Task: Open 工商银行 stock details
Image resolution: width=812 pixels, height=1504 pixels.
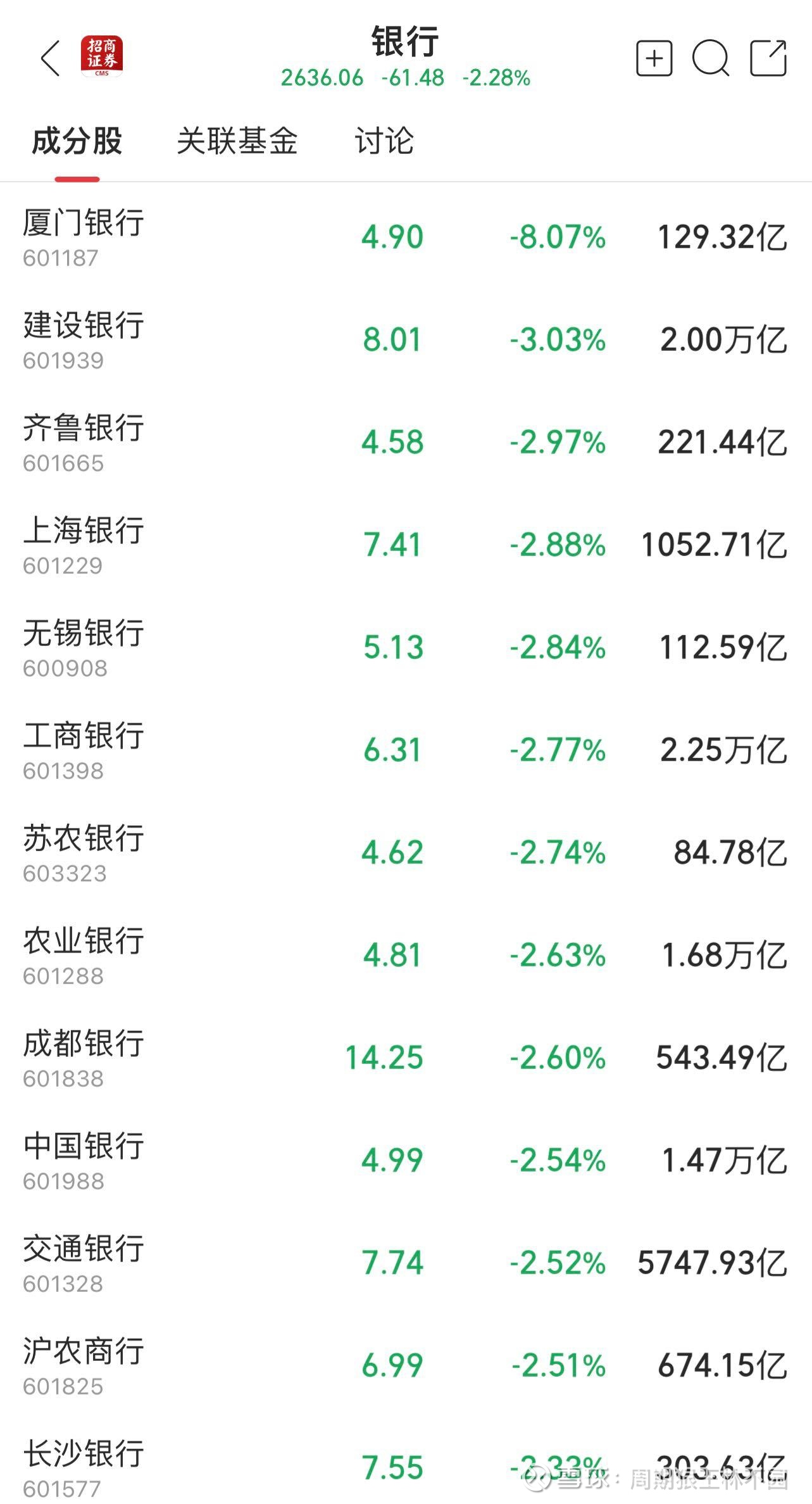Action: pos(406,750)
